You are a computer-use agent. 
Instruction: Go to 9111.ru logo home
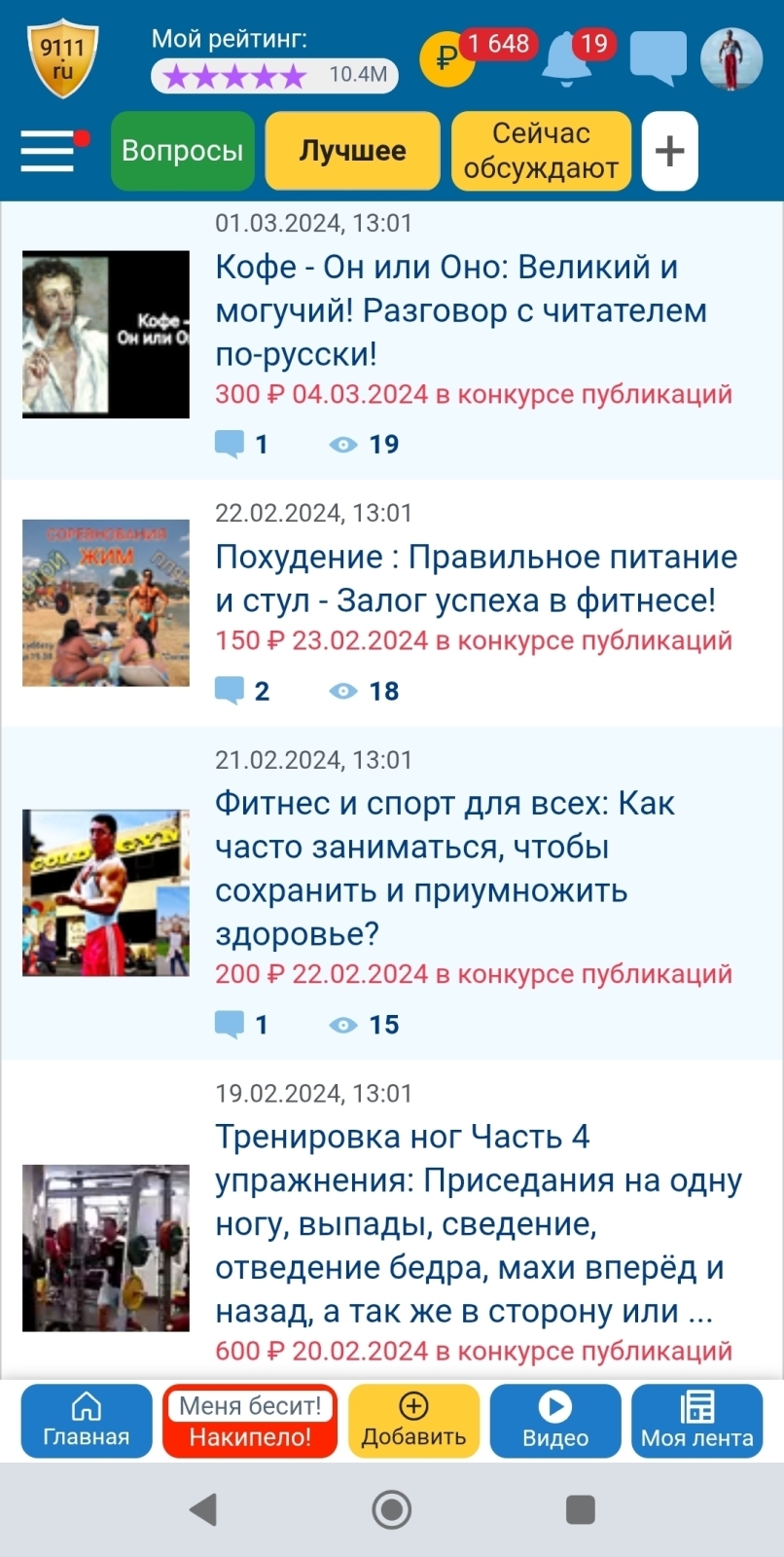click(63, 58)
